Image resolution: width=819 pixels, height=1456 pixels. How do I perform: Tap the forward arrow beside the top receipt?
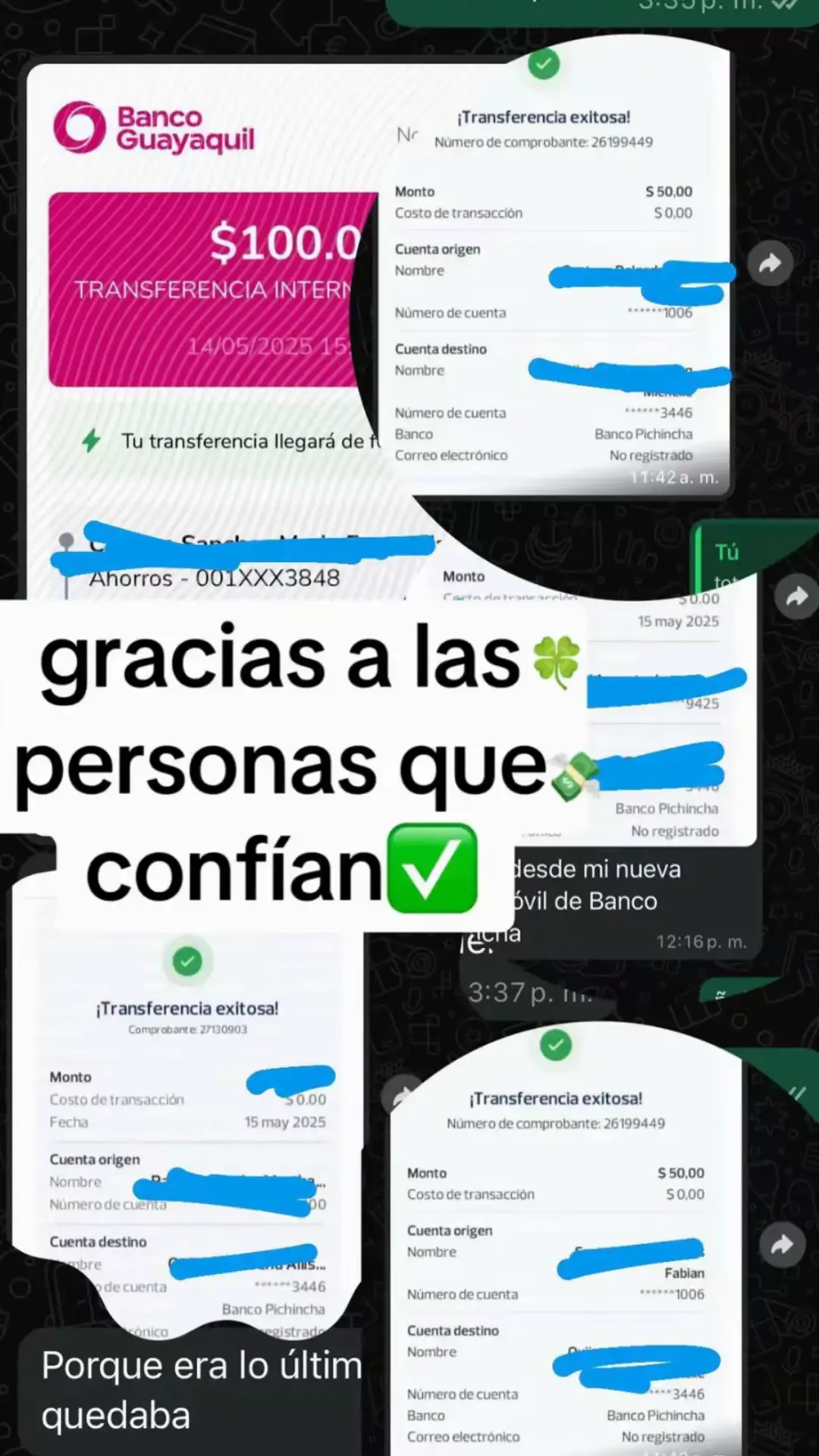770,263
